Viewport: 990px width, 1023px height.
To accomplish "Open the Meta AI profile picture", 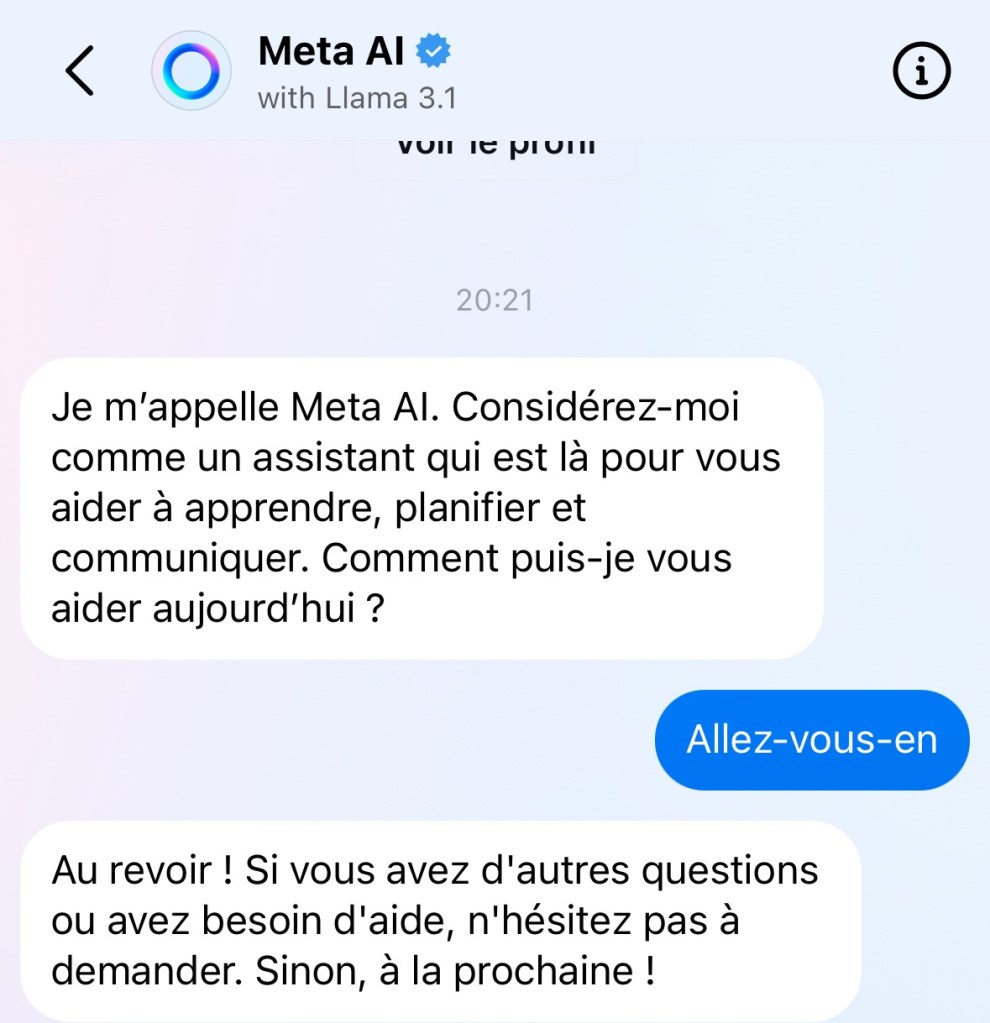I will (191, 70).
